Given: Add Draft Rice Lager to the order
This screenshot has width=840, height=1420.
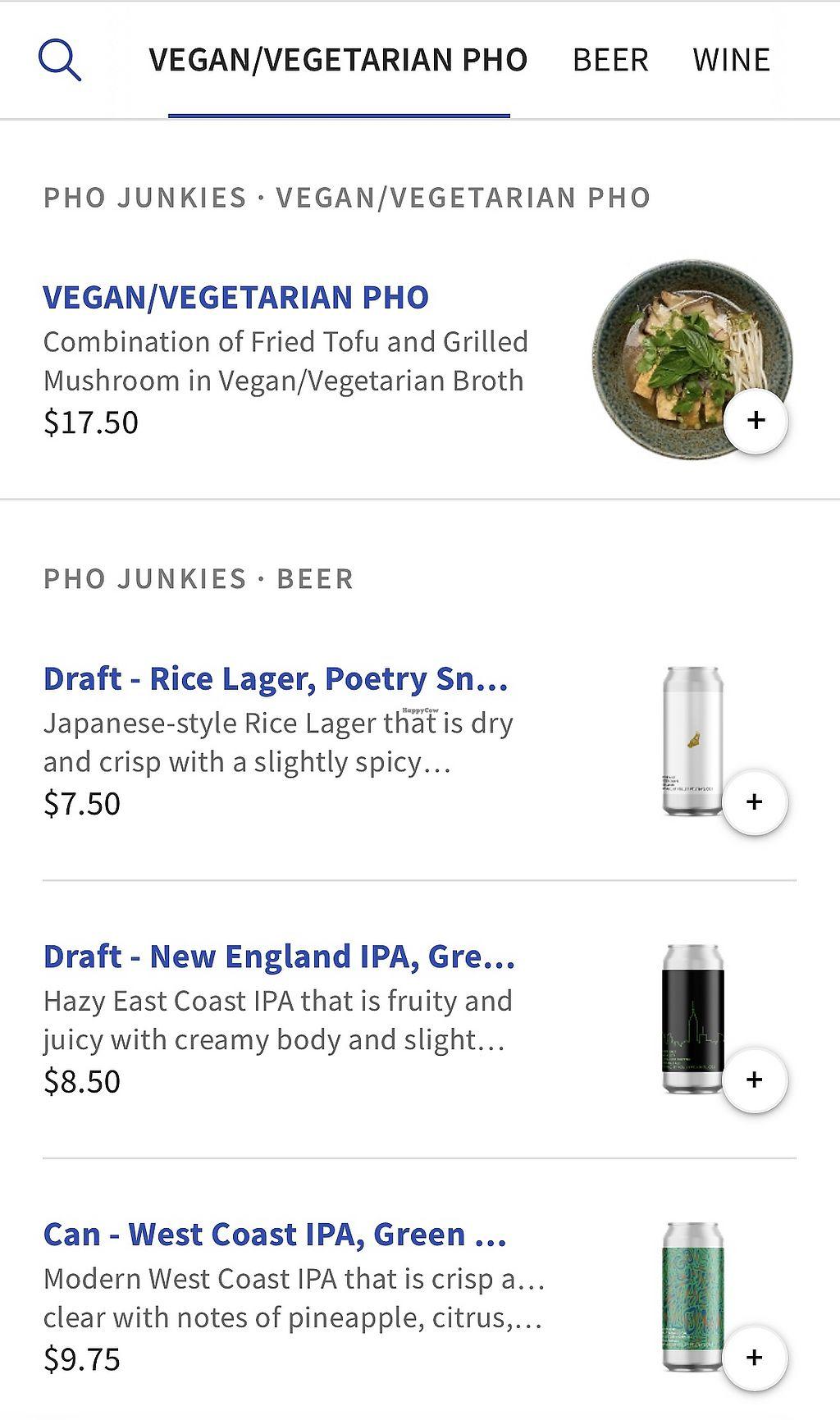Looking at the screenshot, I should coord(755,802).
